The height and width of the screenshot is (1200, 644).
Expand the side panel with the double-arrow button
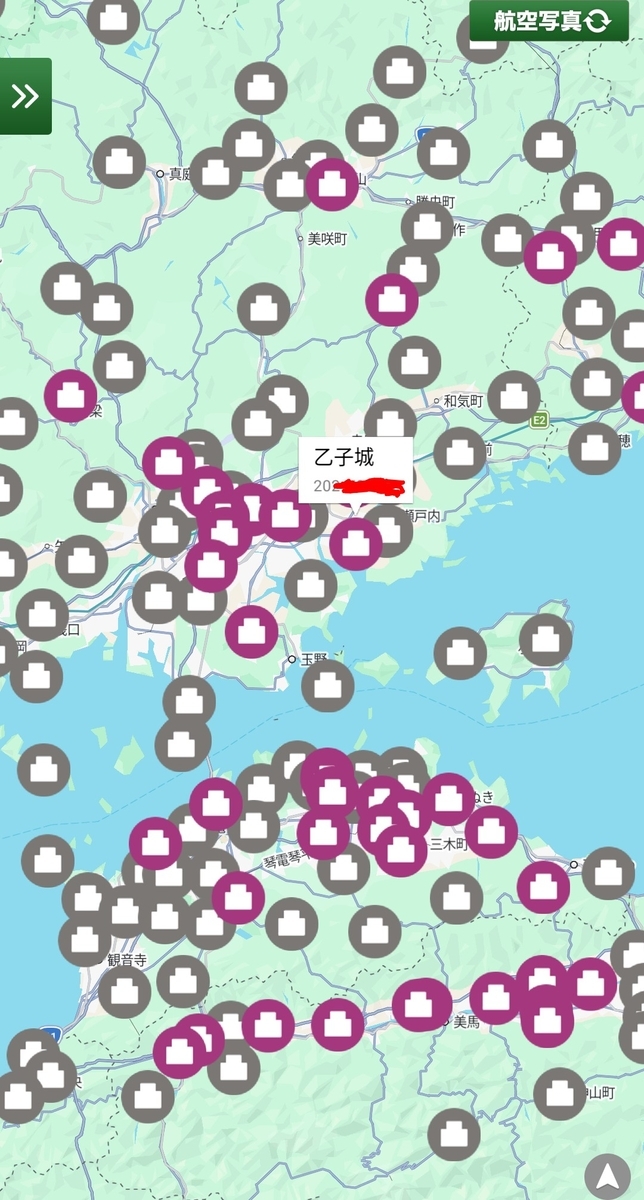[x=25, y=96]
